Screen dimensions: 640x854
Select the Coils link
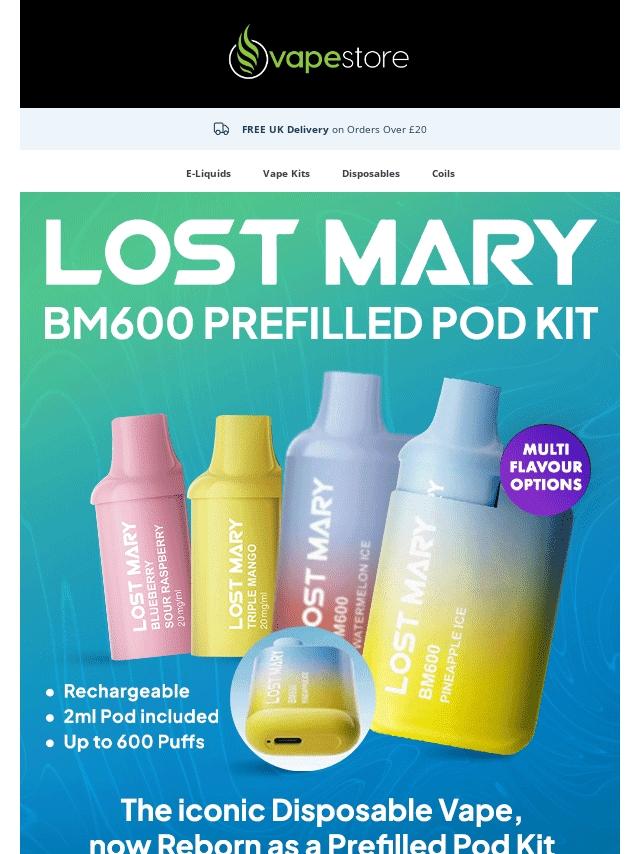(x=443, y=173)
